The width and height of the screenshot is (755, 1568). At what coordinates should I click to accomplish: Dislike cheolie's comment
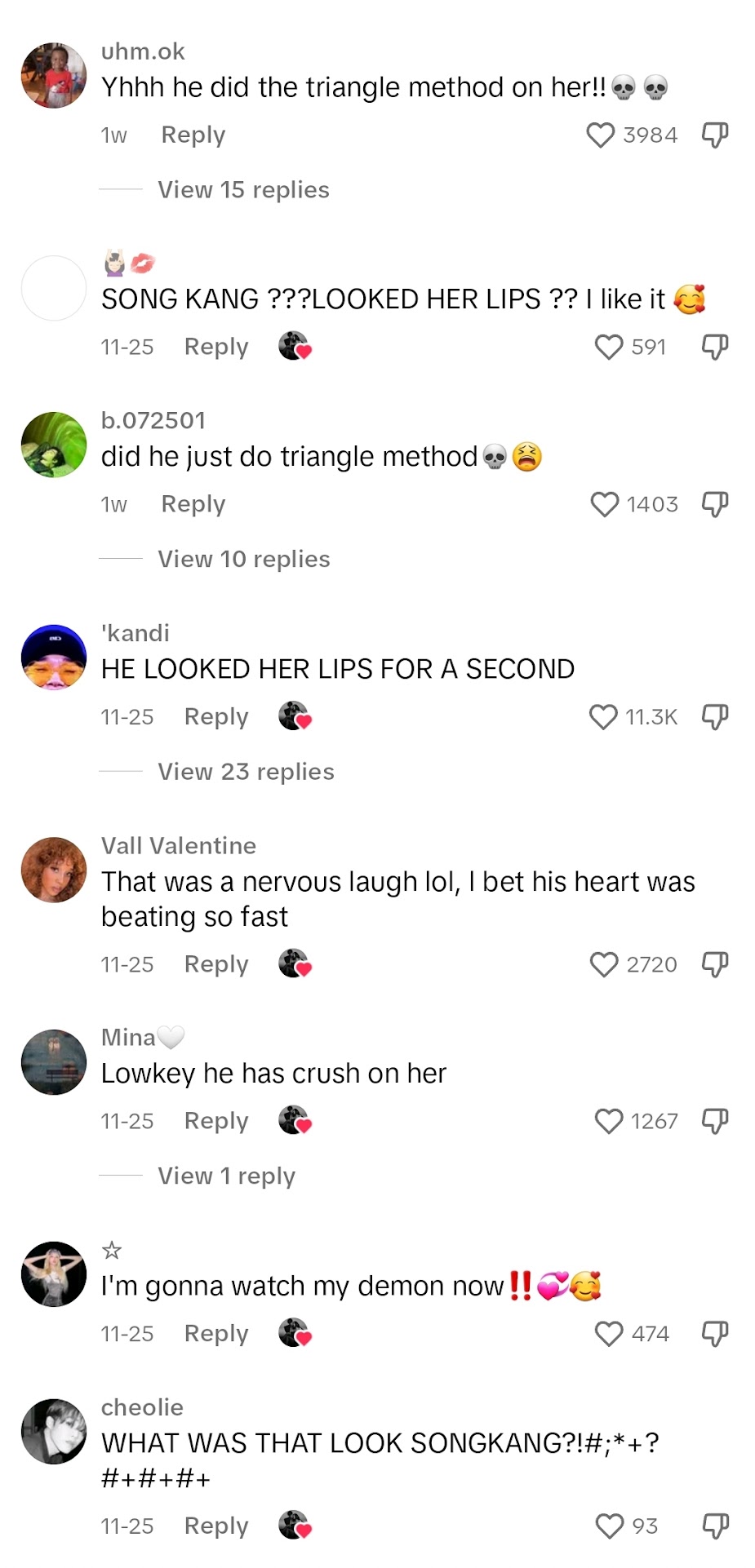point(715,1526)
